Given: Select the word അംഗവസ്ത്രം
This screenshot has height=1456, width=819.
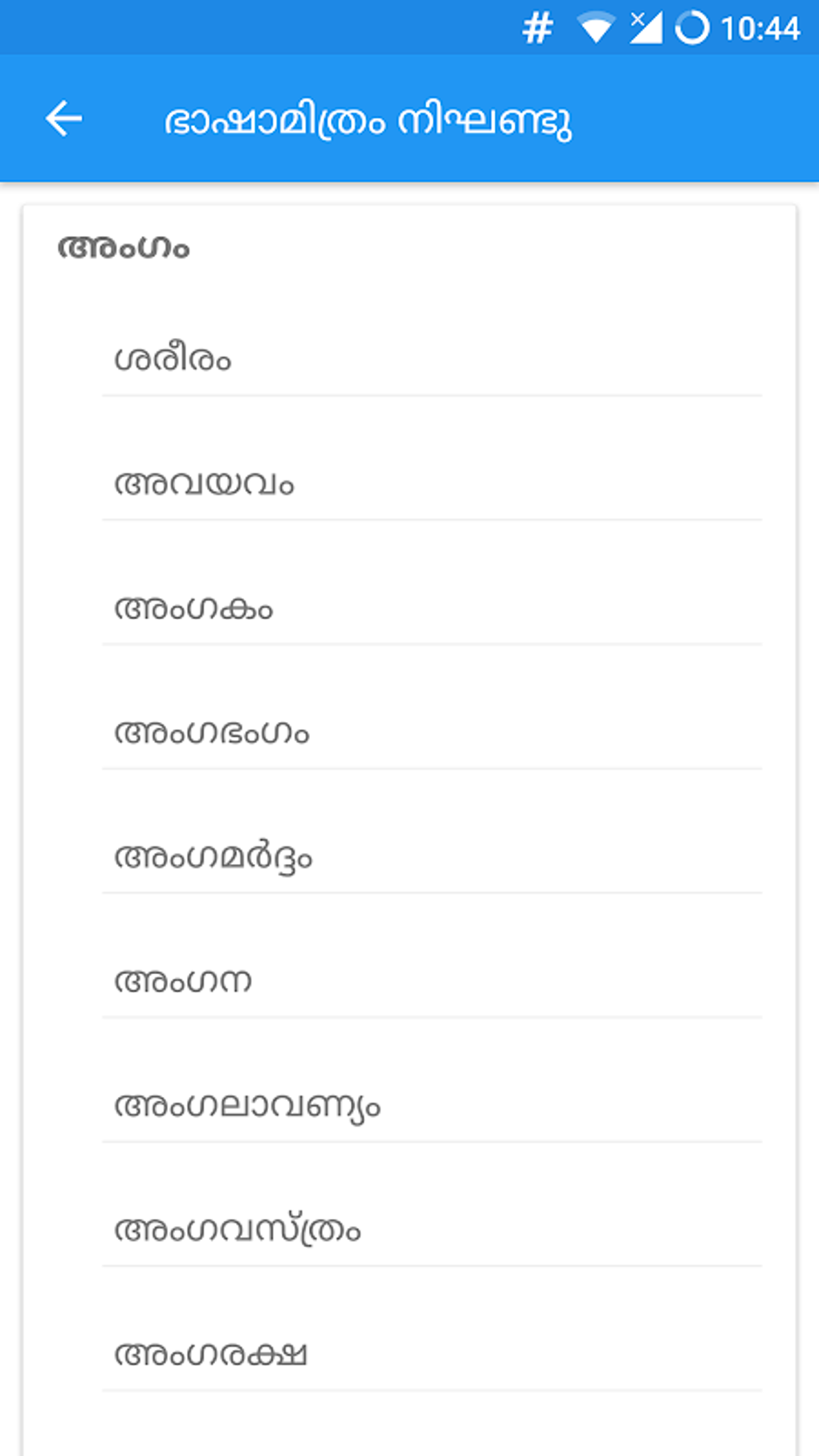Looking at the screenshot, I should [x=238, y=1230].
